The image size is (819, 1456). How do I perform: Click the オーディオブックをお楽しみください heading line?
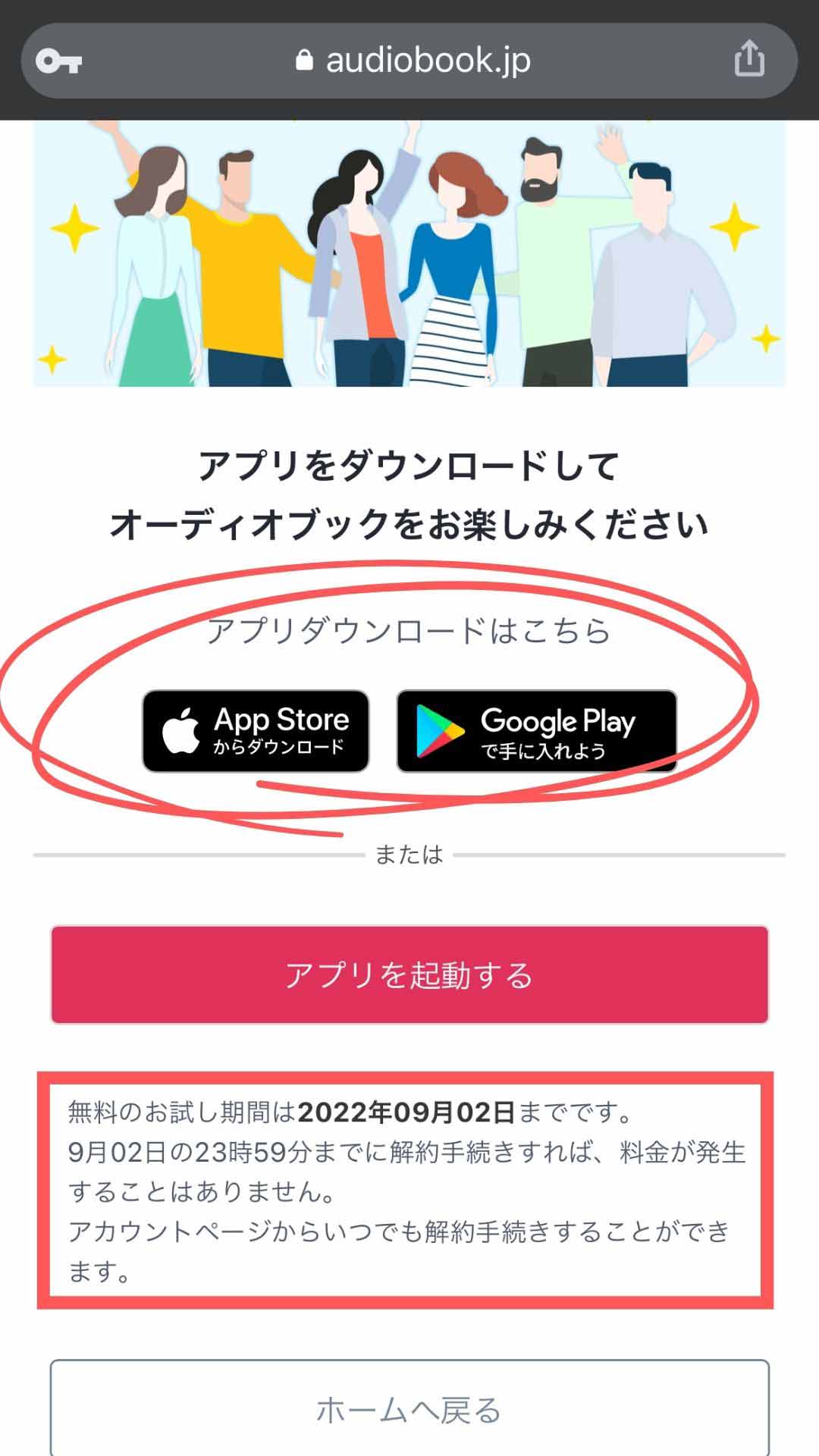coord(409,523)
